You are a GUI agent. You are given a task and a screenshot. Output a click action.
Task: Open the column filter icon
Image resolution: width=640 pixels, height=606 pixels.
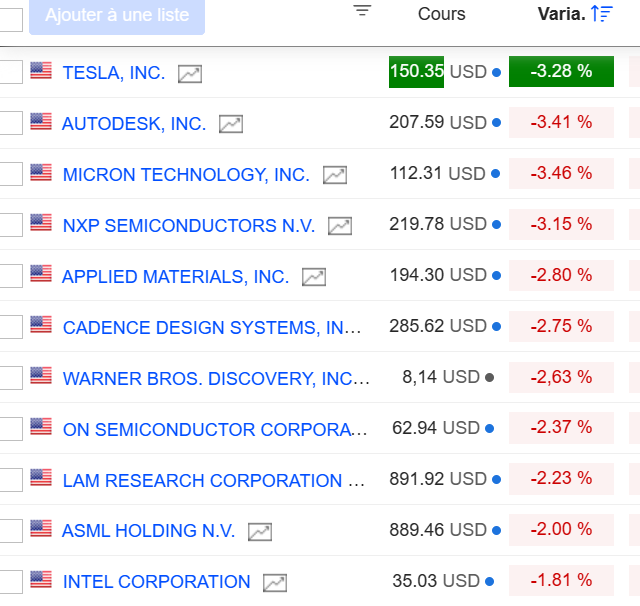click(x=362, y=11)
